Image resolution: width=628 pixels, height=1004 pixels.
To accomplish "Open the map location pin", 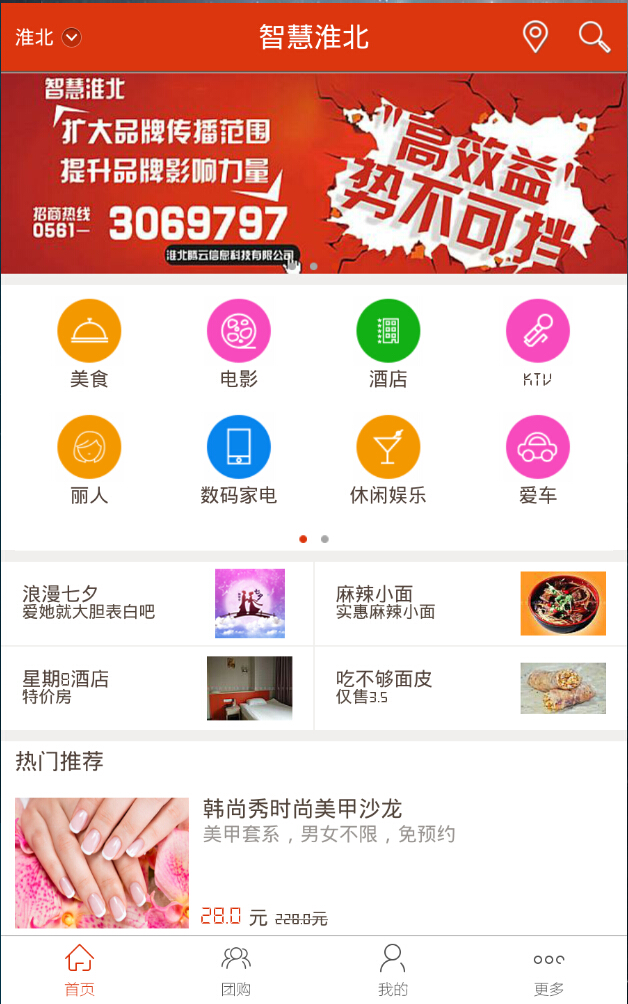I will pos(536,38).
